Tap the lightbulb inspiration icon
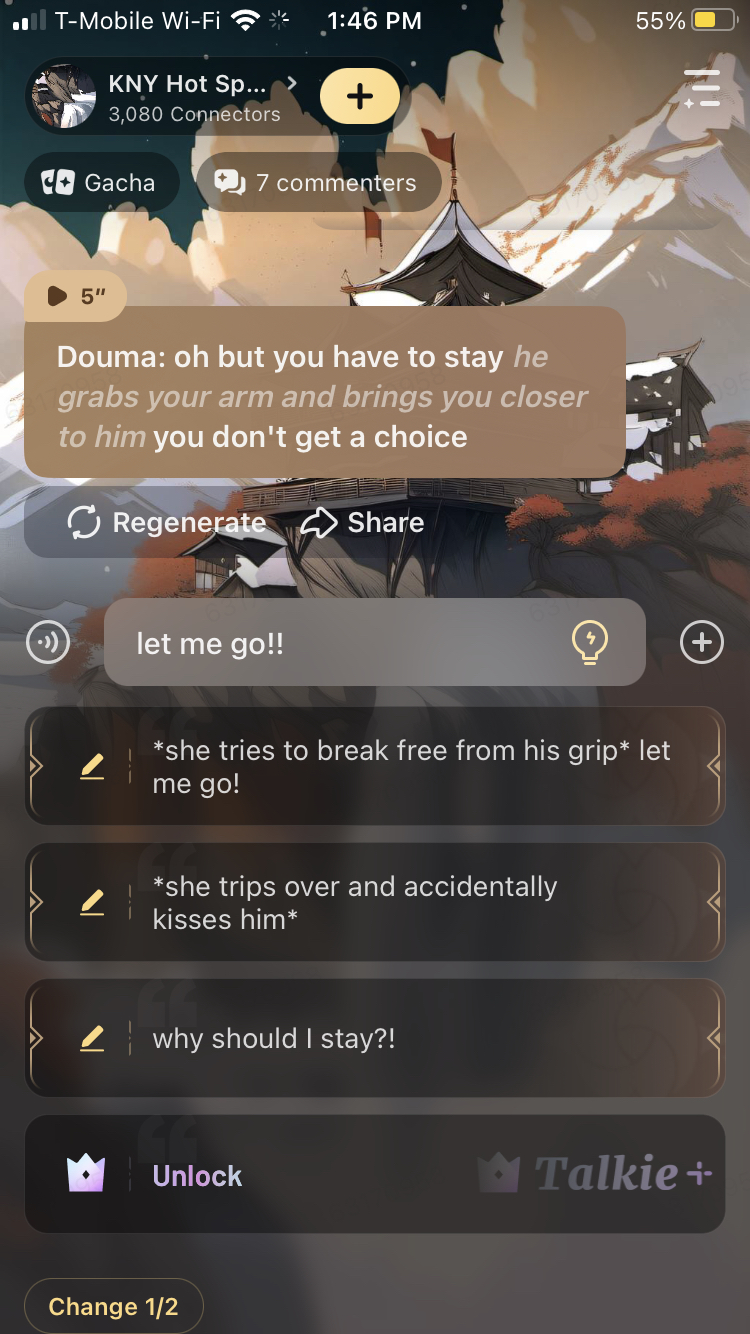The image size is (750, 1334). (589, 641)
